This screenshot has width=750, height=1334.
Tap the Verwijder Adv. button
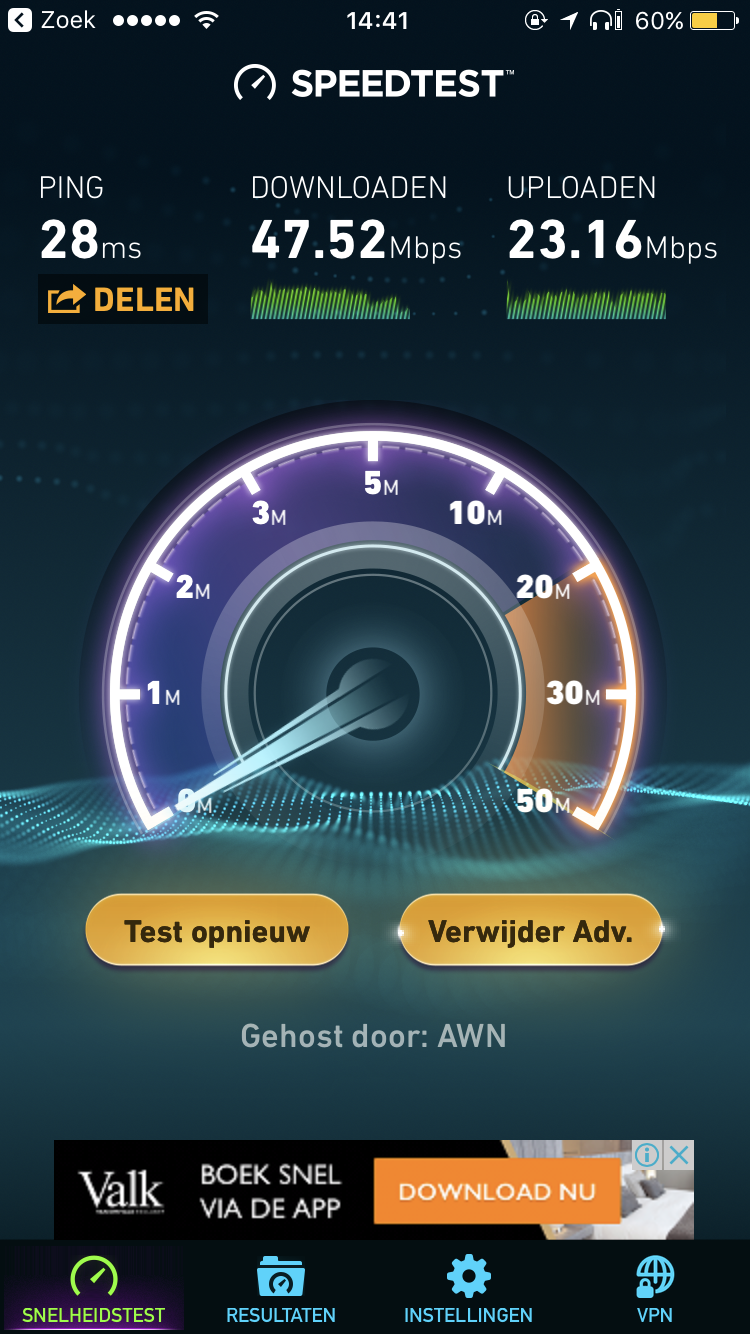point(530,931)
